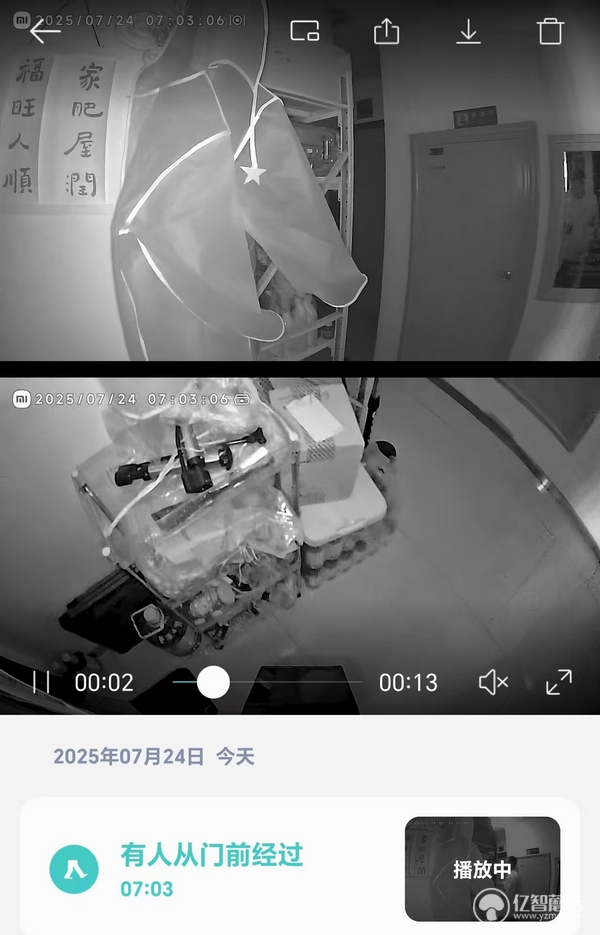
Task: Delete this recording with the trash icon
Action: click(550, 32)
